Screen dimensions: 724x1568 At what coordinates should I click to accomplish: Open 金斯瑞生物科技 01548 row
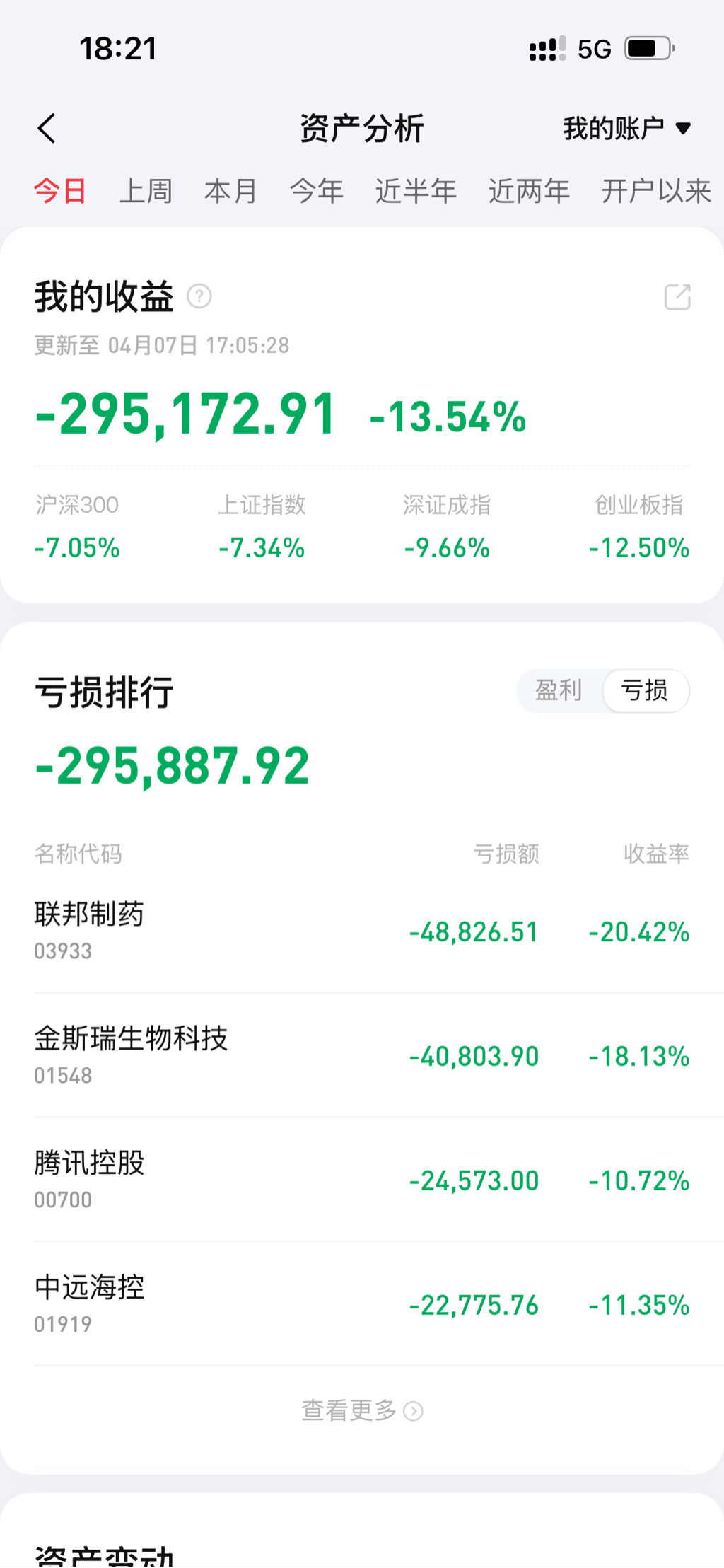pos(362,1055)
